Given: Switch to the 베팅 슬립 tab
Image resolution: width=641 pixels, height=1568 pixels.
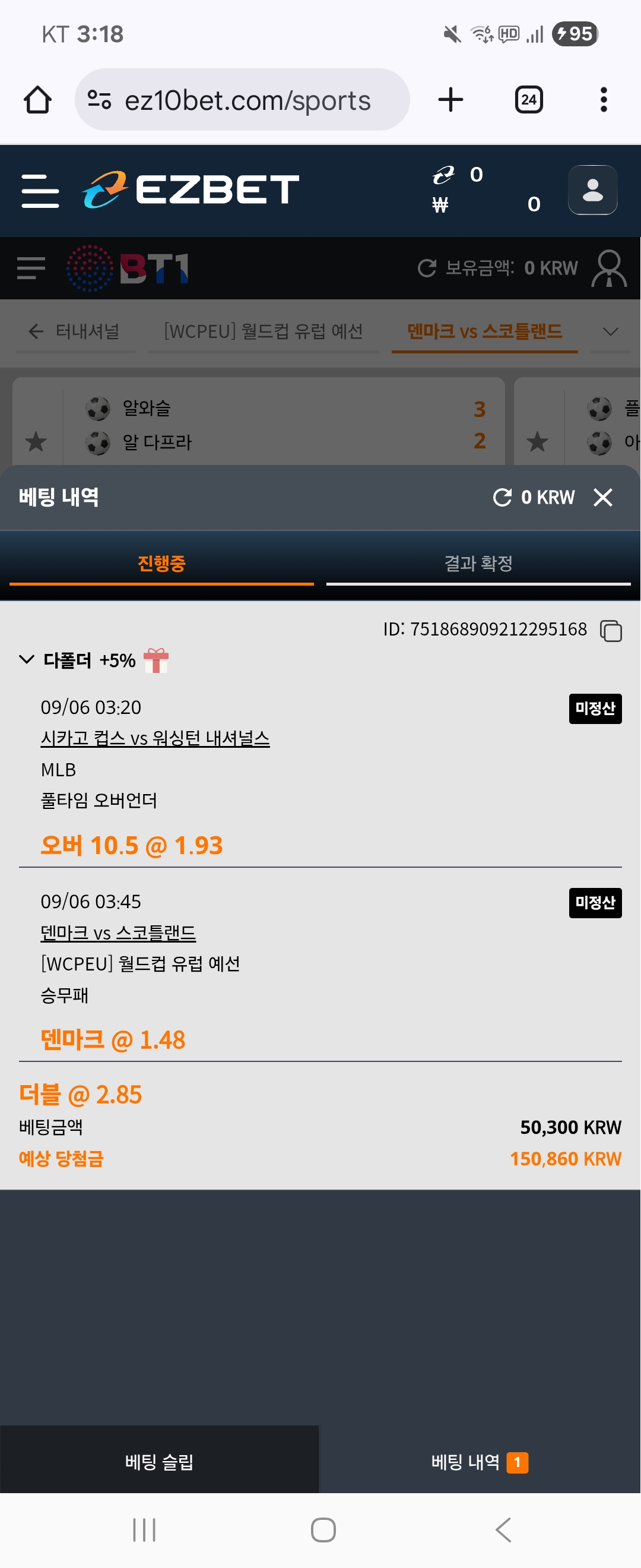Looking at the screenshot, I should pyautogui.click(x=159, y=1462).
